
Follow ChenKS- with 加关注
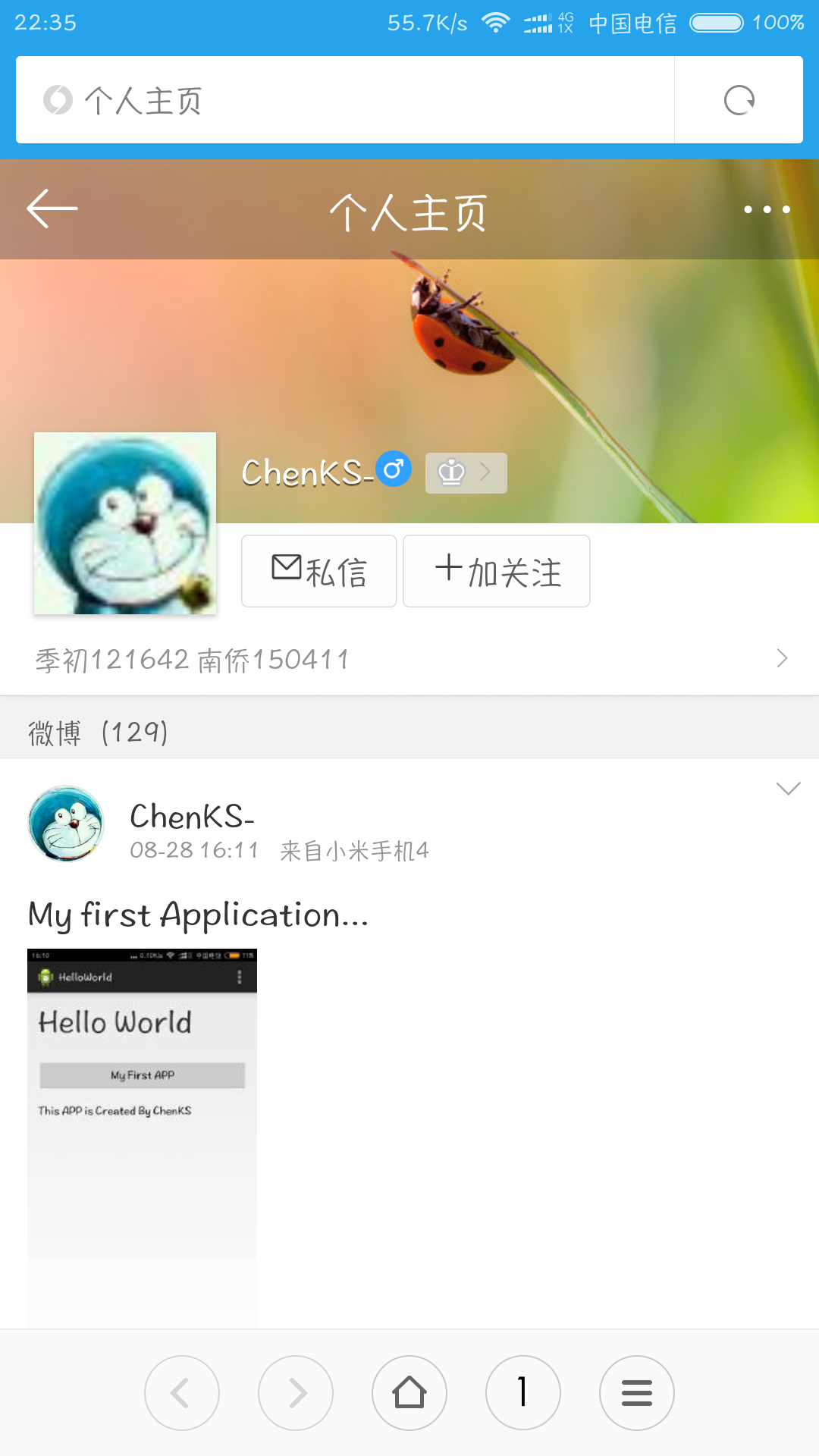coord(497,571)
